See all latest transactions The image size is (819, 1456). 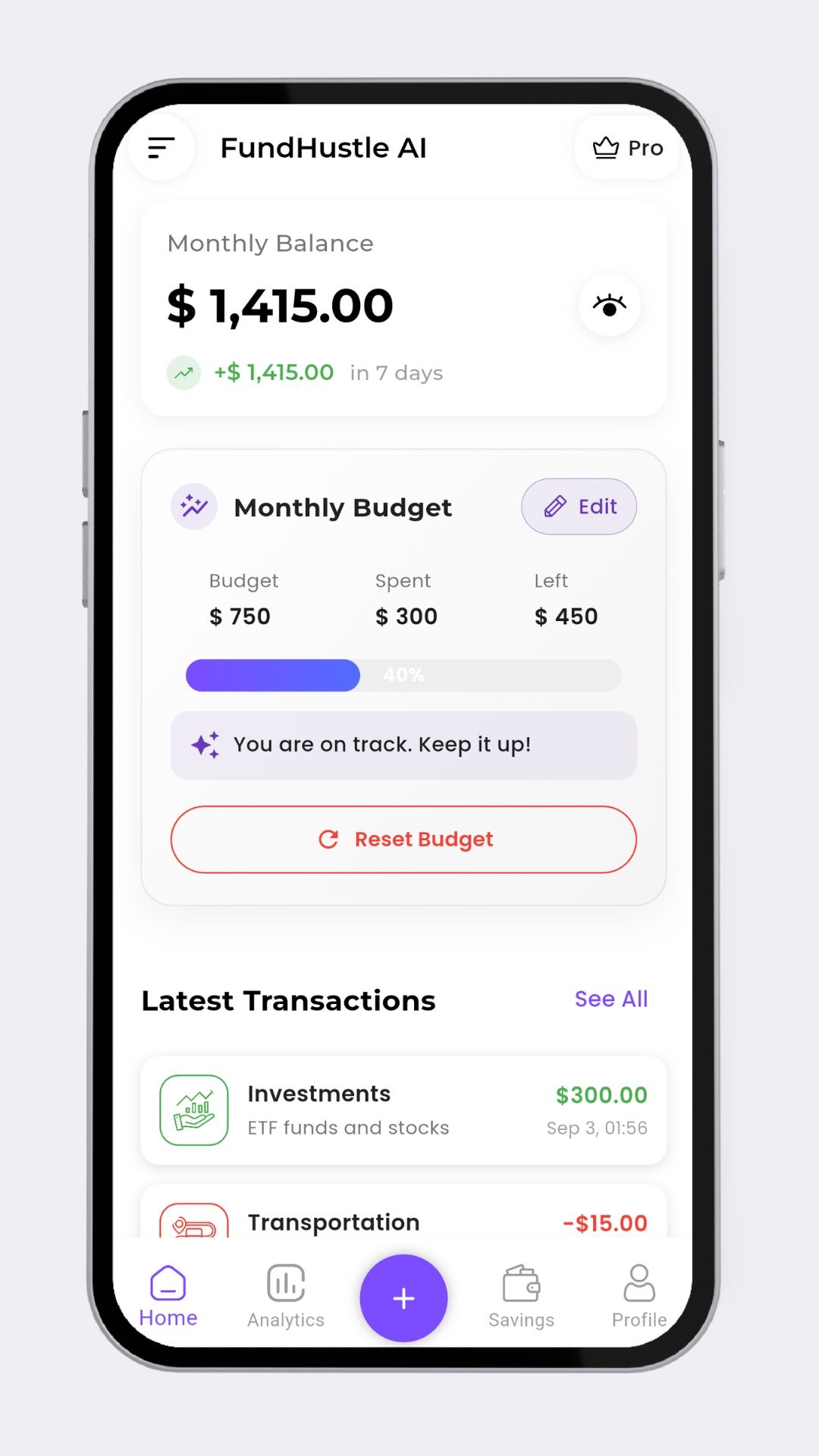[x=610, y=999]
